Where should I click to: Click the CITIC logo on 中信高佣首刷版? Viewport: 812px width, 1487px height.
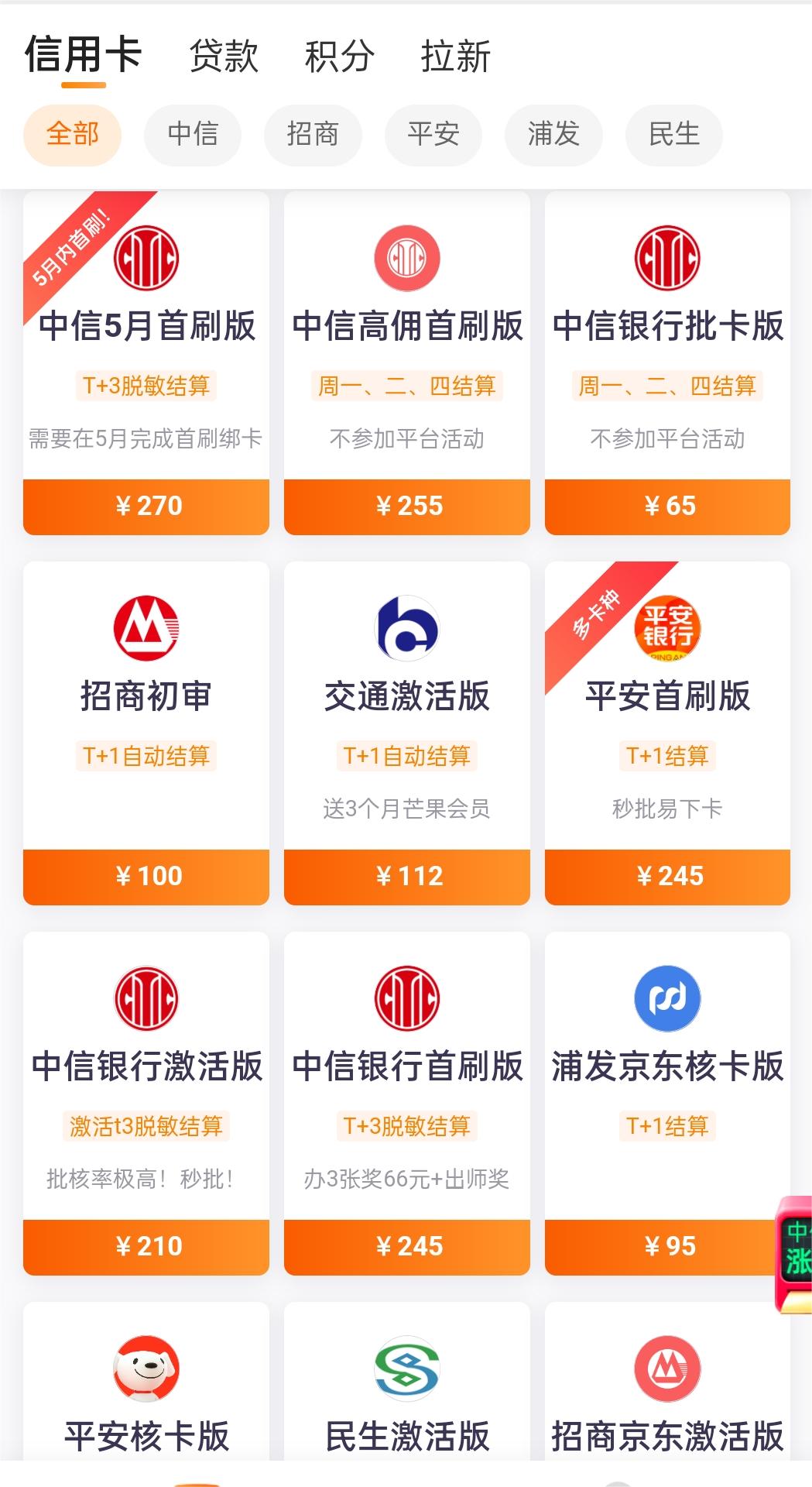(407, 259)
